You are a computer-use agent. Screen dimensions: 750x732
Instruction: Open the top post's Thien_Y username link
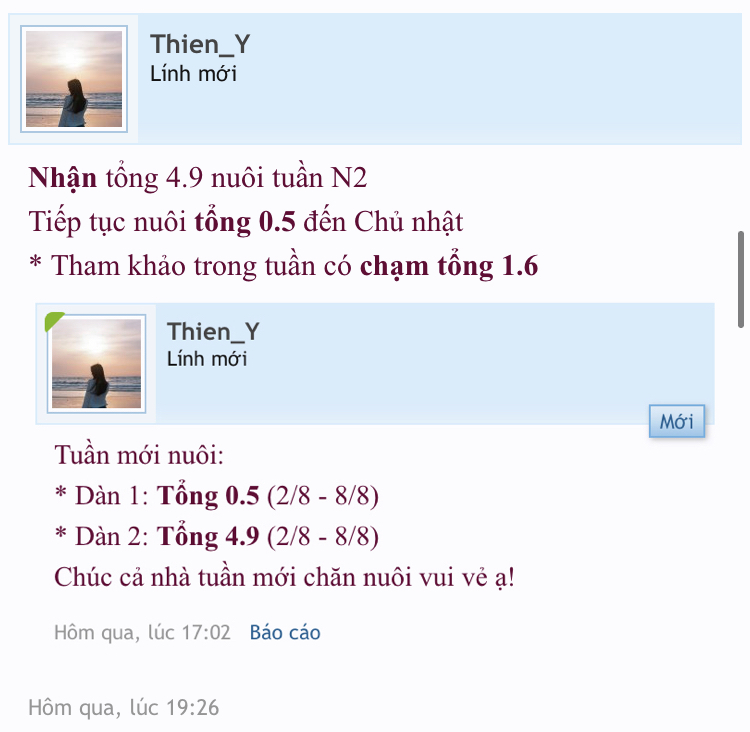click(199, 44)
